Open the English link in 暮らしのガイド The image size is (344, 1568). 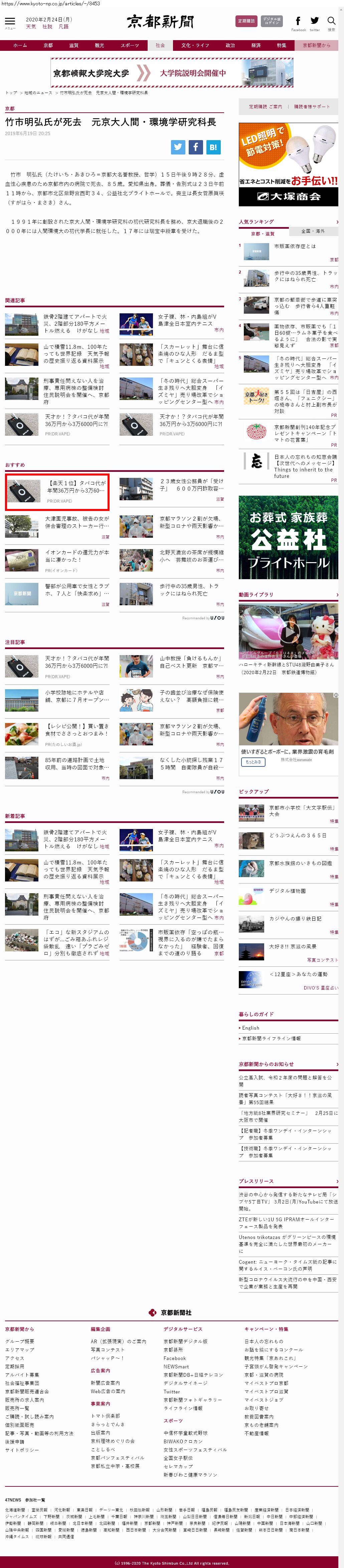(x=251, y=1028)
